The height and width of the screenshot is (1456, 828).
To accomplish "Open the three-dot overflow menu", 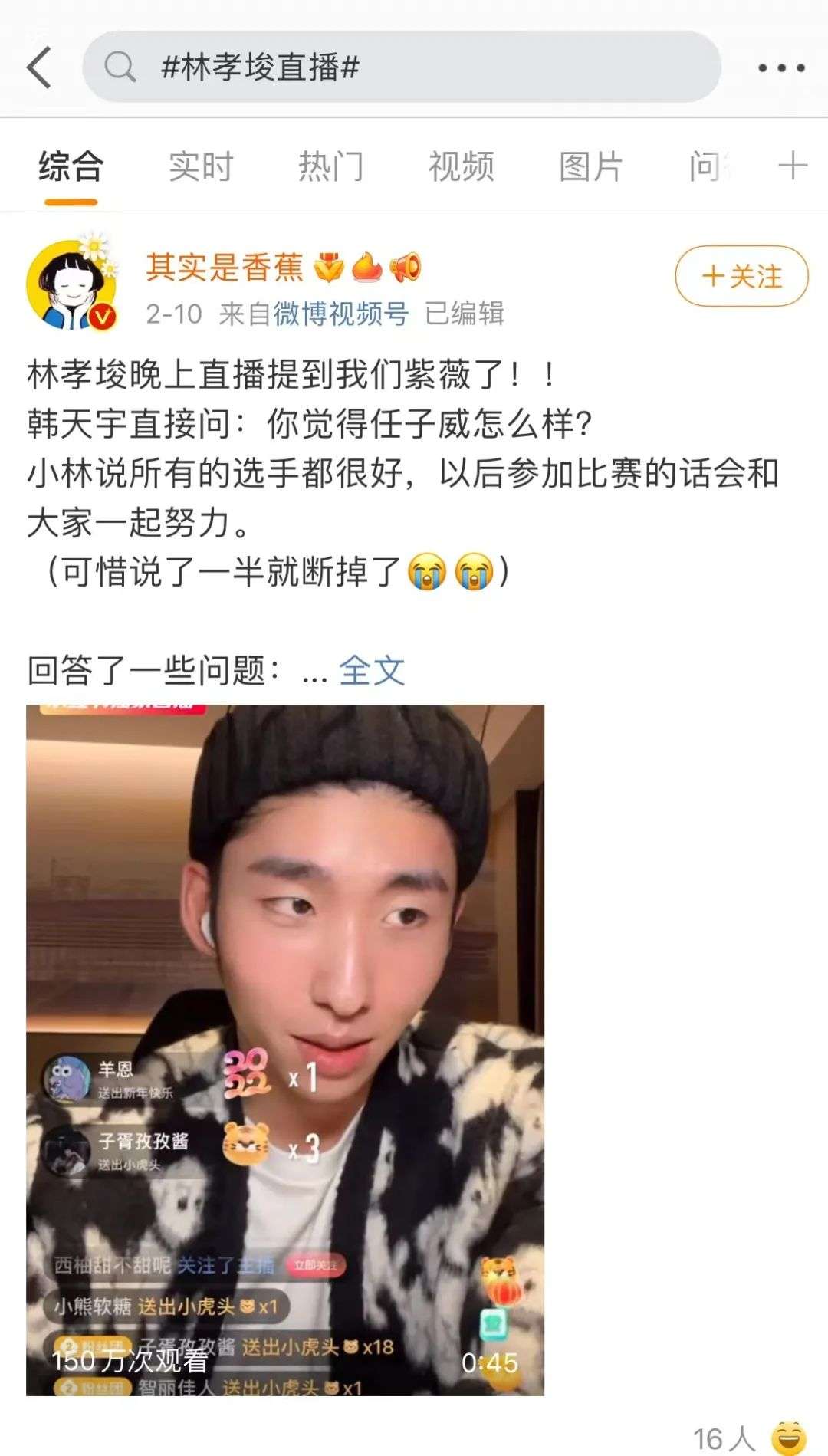I will point(780,67).
